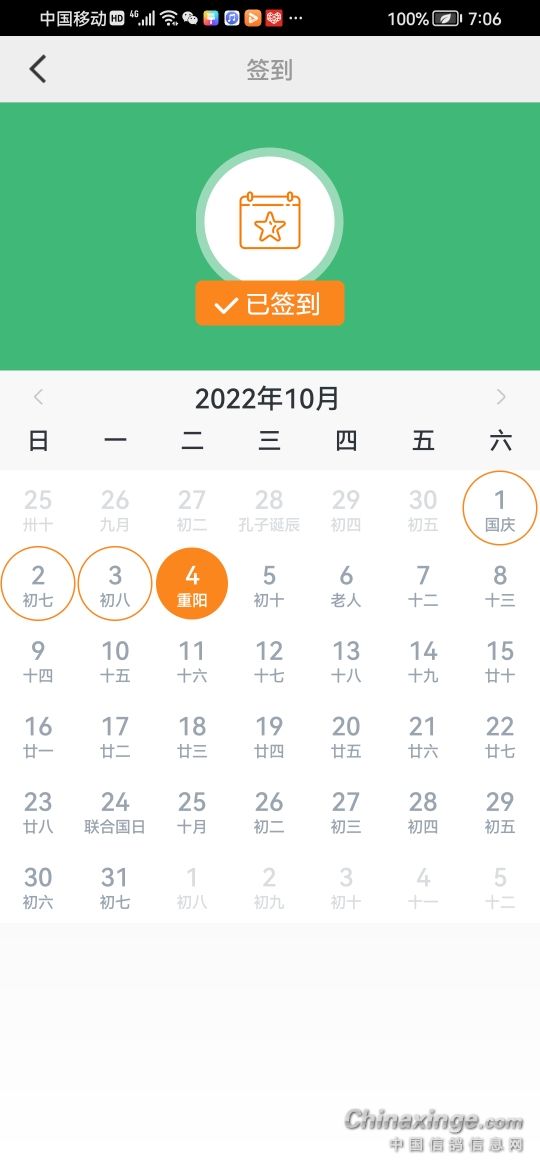
Task: Choose October 5 初十
Action: [x=269, y=584]
